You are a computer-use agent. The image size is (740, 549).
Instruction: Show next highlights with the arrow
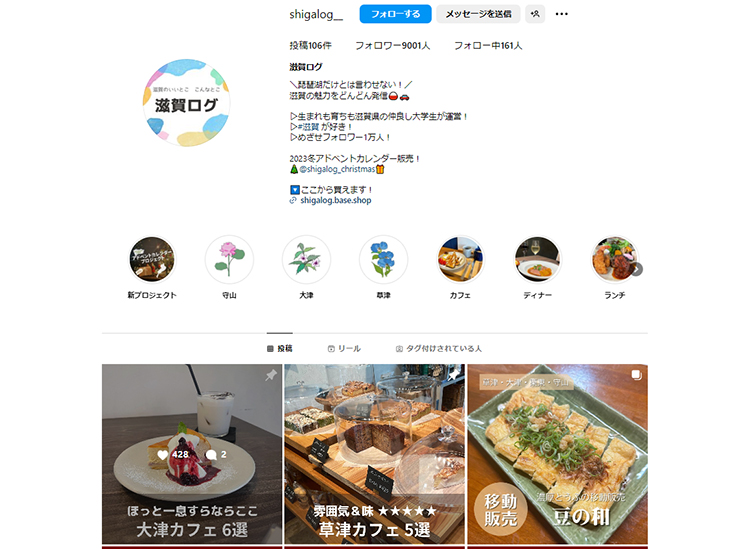tap(636, 268)
